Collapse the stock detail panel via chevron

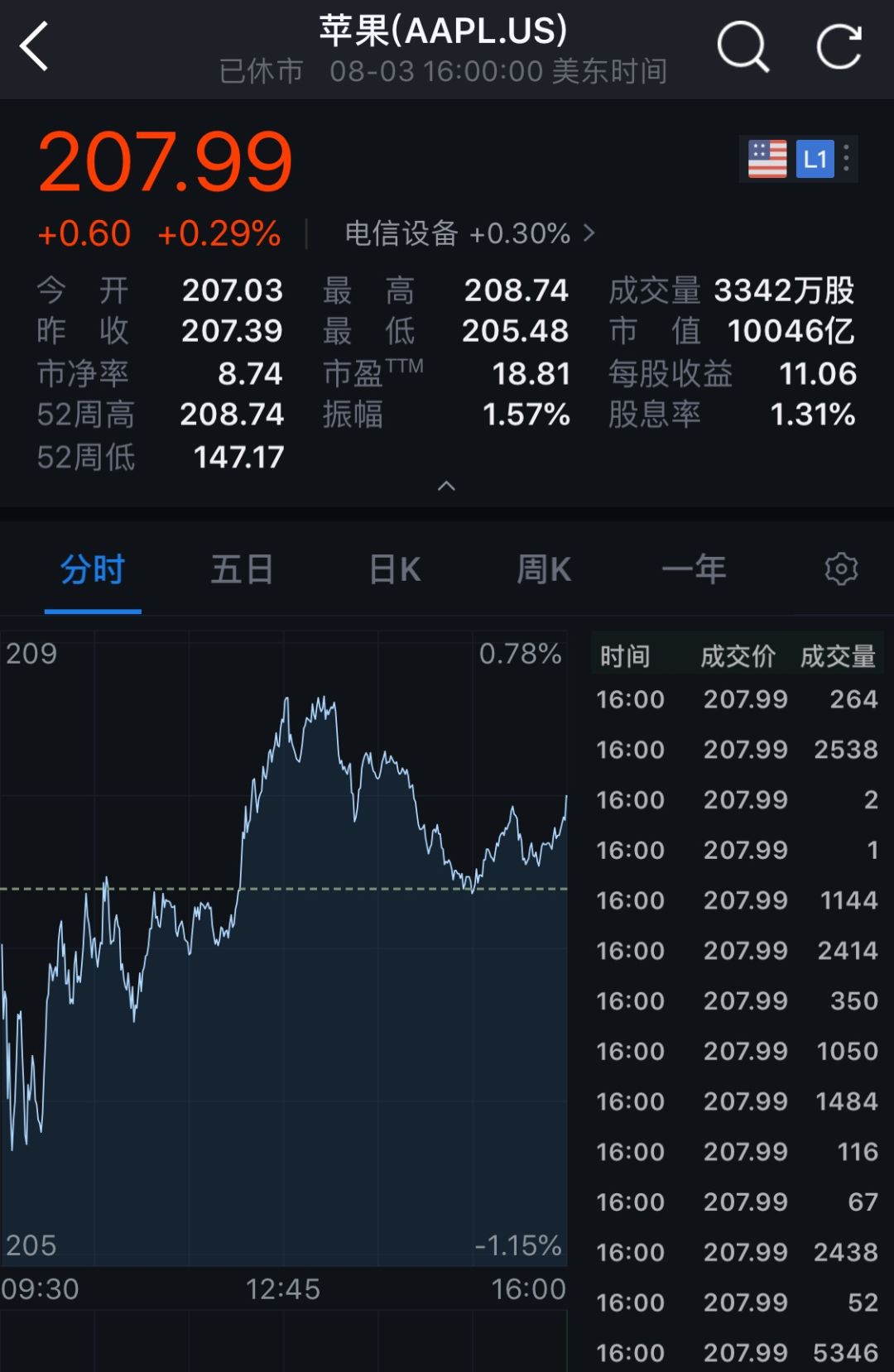point(447,487)
